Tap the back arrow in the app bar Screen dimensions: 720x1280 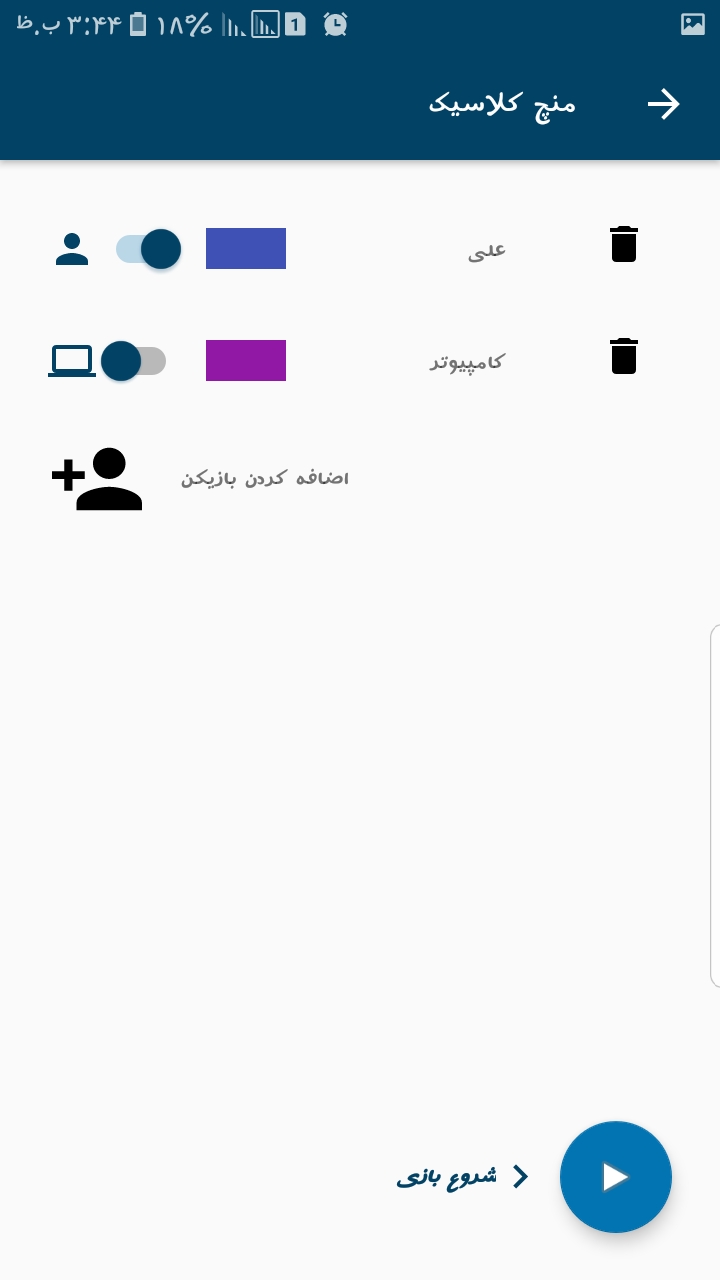click(x=663, y=104)
